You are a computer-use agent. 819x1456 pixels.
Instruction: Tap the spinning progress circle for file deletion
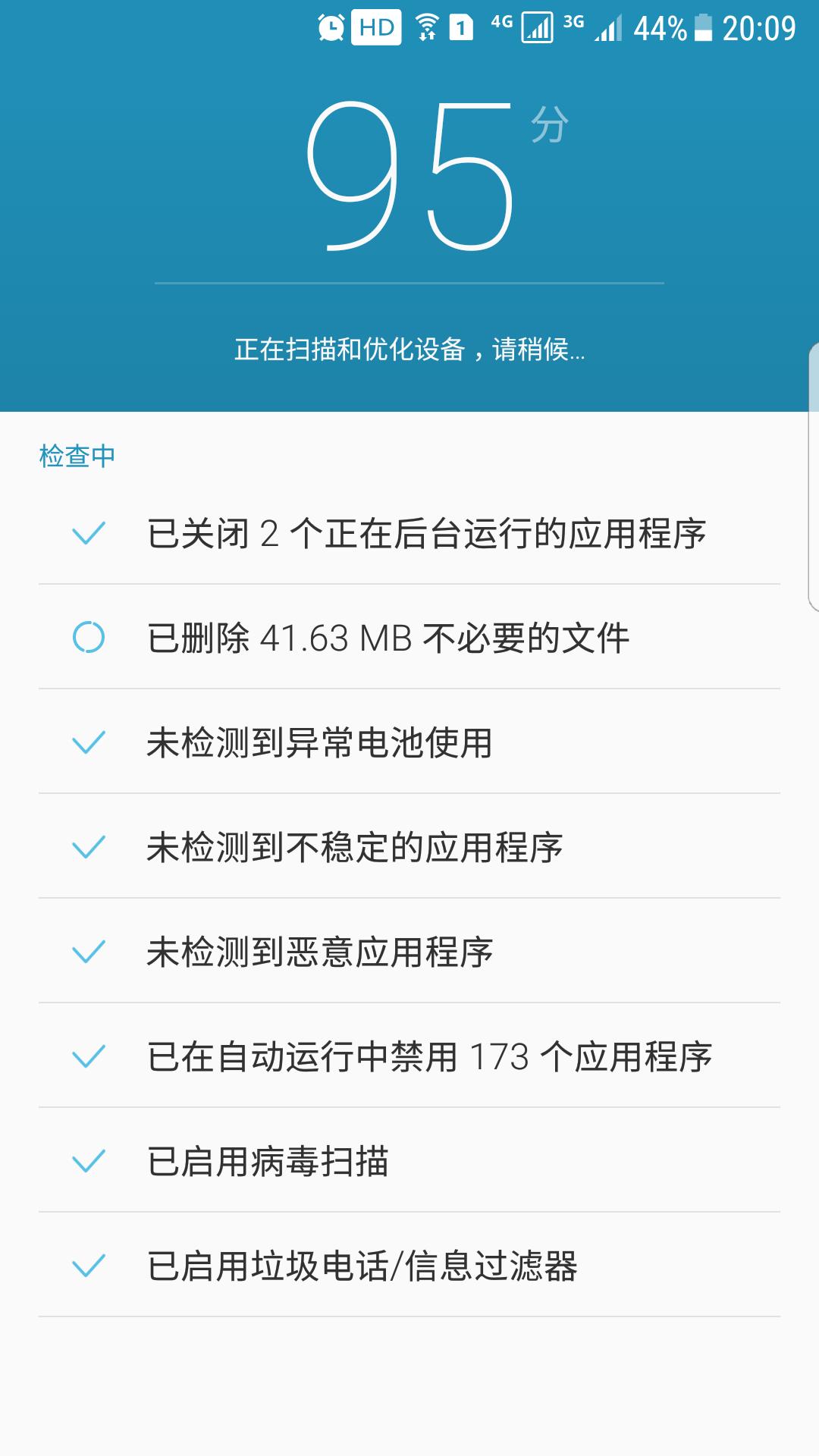click(x=87, y=637)
